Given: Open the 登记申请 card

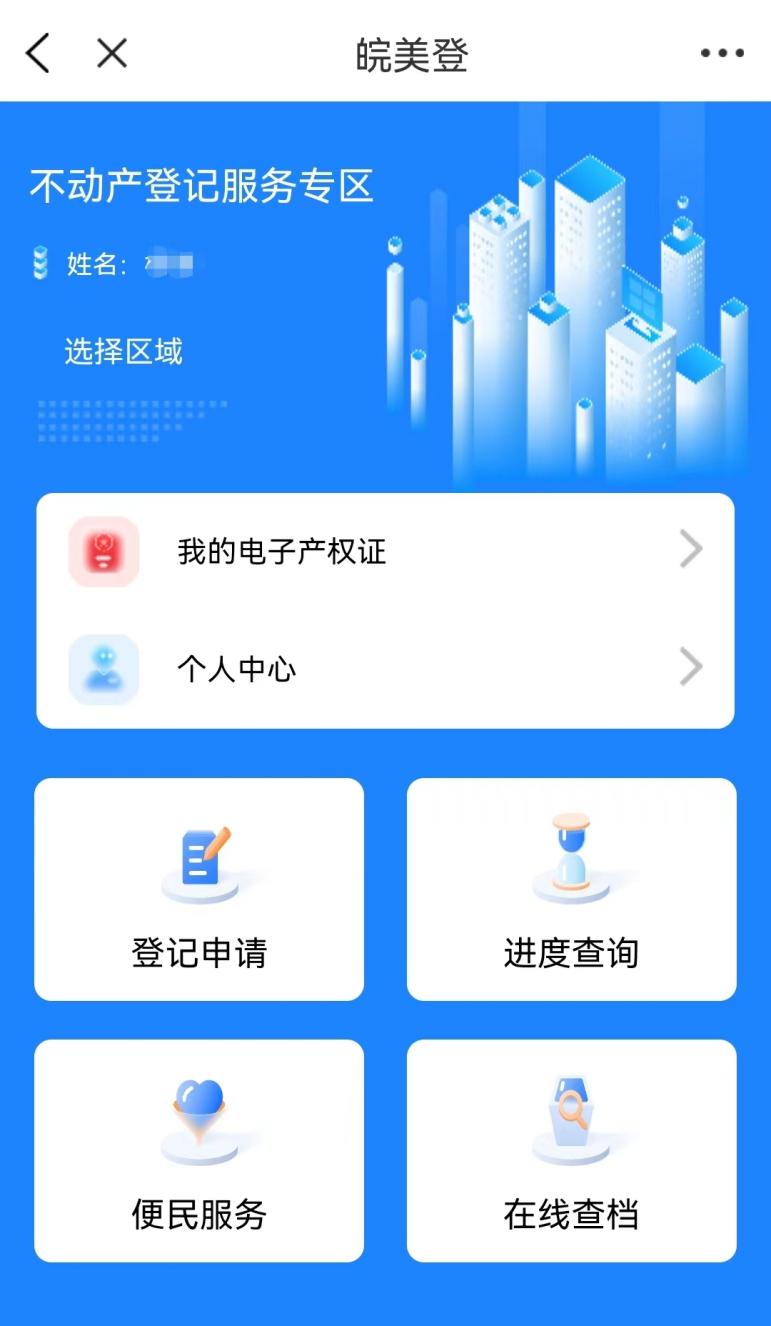Looking at the screenshot, I should pyautogui.click(x=199, y=889).
